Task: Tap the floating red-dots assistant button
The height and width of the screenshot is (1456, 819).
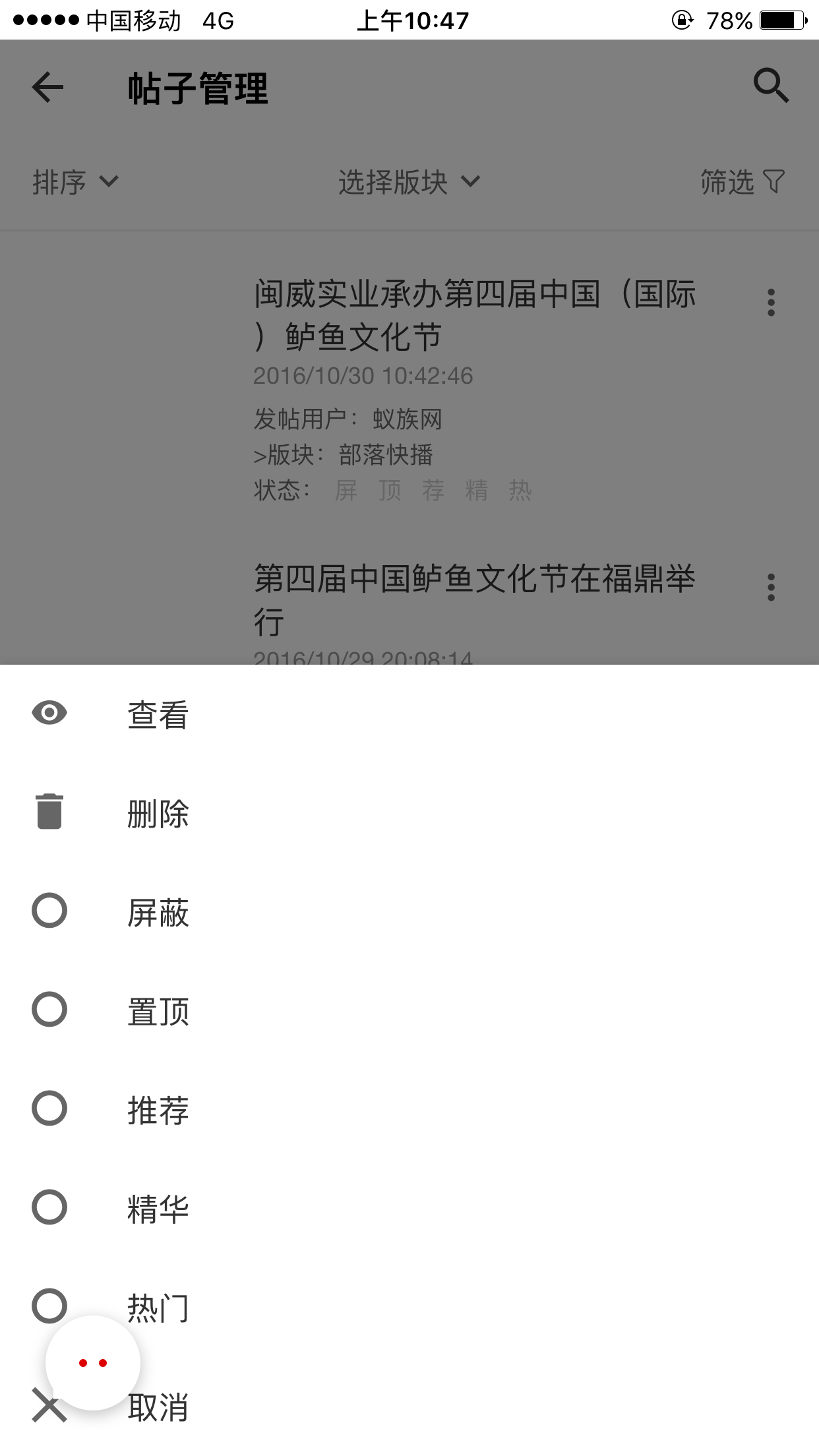Action: pyautogui.click(x=93, y=1363)
